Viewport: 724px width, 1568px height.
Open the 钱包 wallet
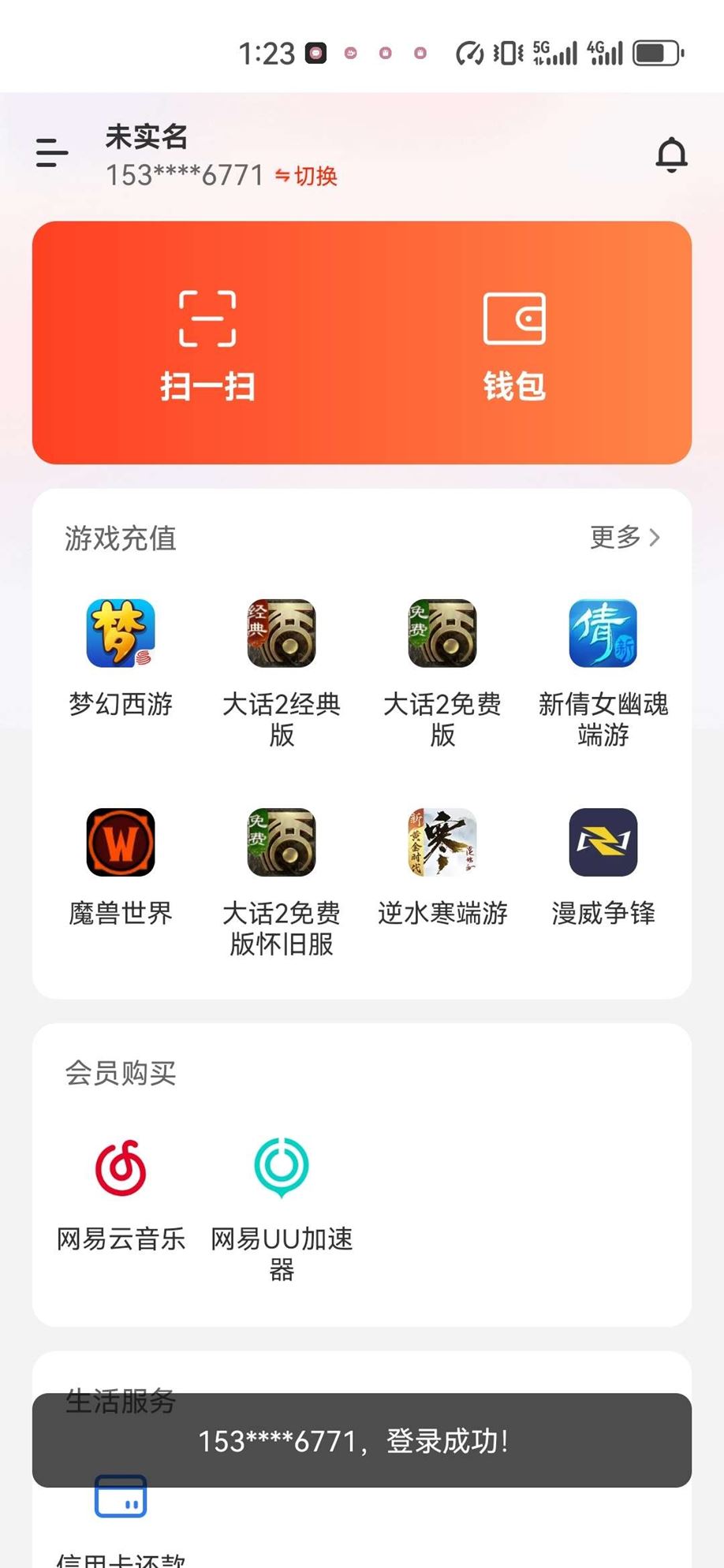click(x=514, y=344)
